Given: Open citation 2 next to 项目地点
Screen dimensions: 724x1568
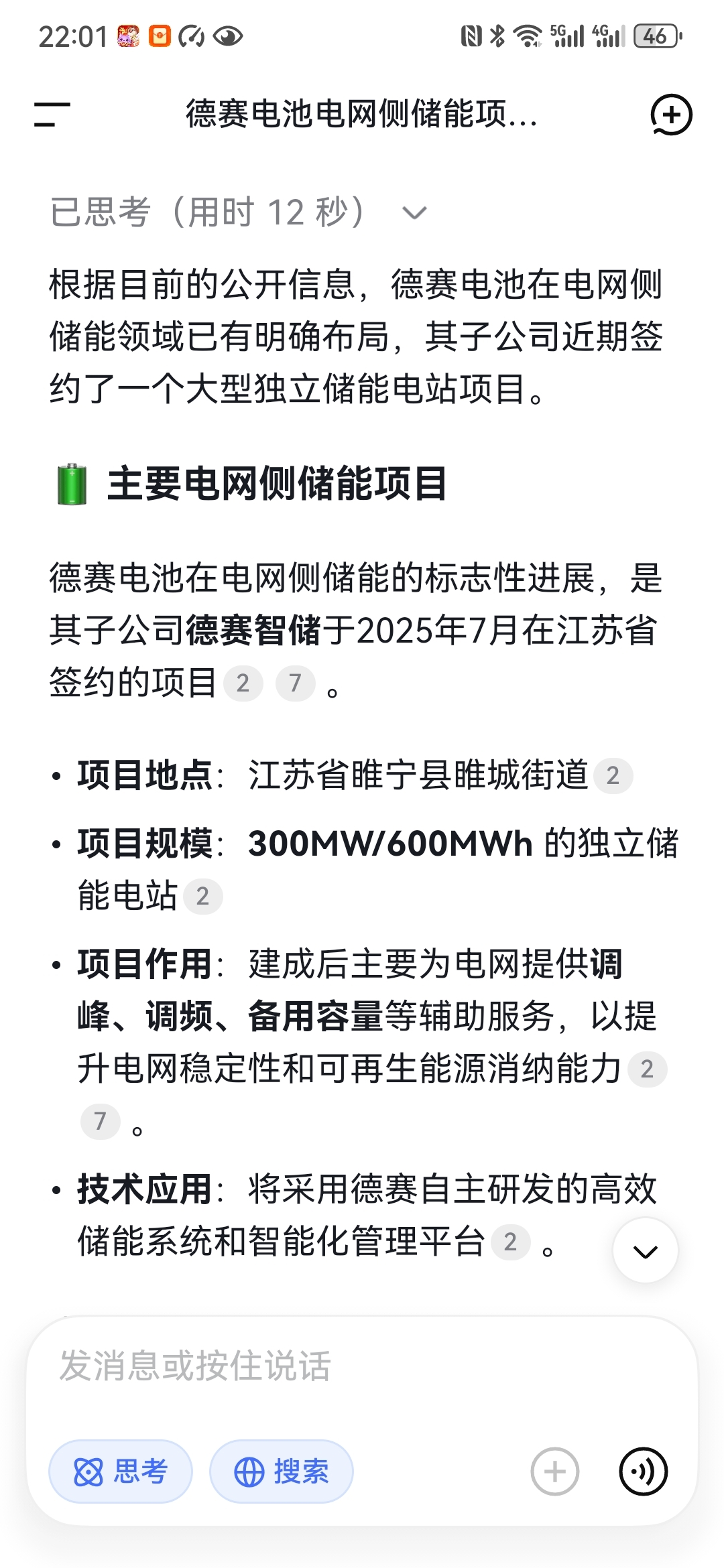Looking at the screenshot, I should point(614,774).
